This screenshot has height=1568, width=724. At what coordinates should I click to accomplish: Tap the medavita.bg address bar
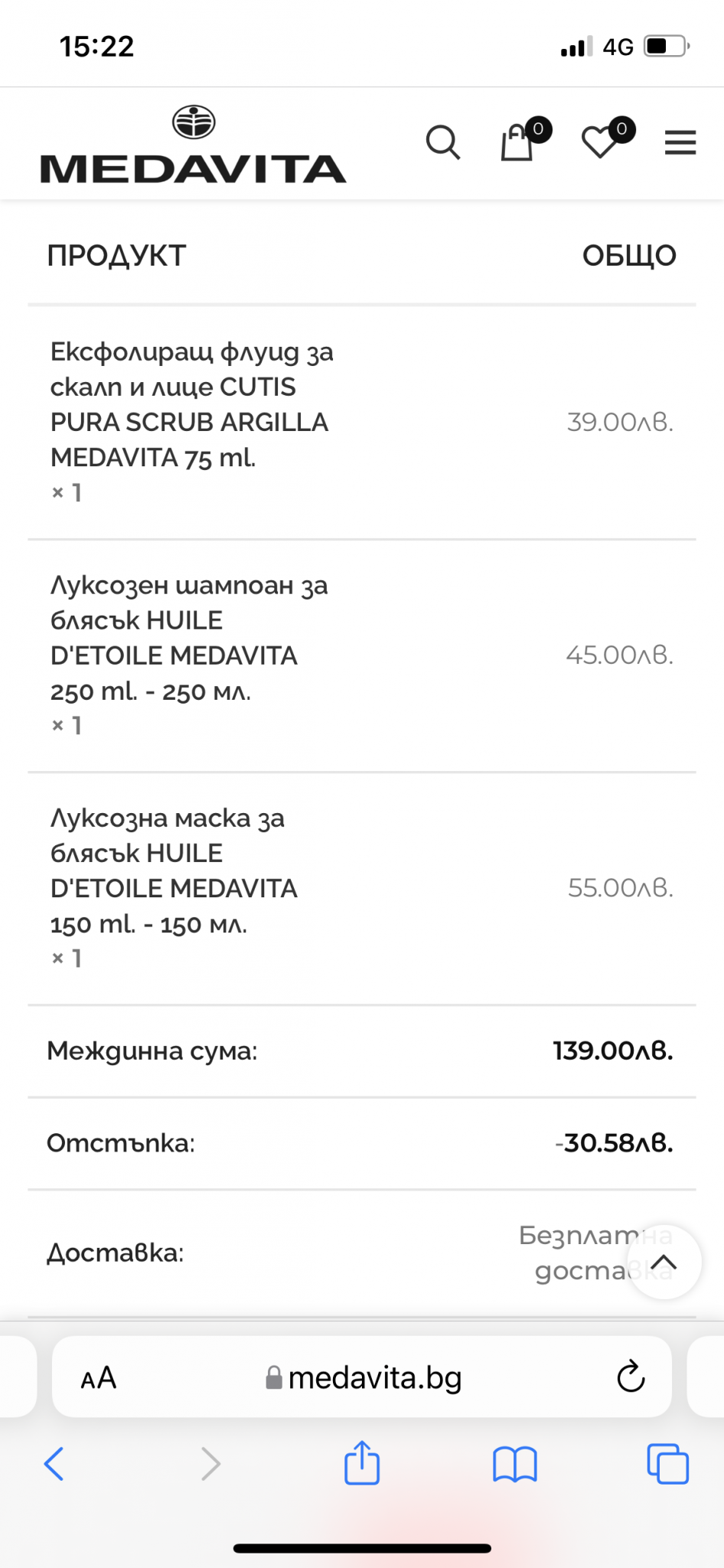pyautogui.click(x=364, y=1378)
